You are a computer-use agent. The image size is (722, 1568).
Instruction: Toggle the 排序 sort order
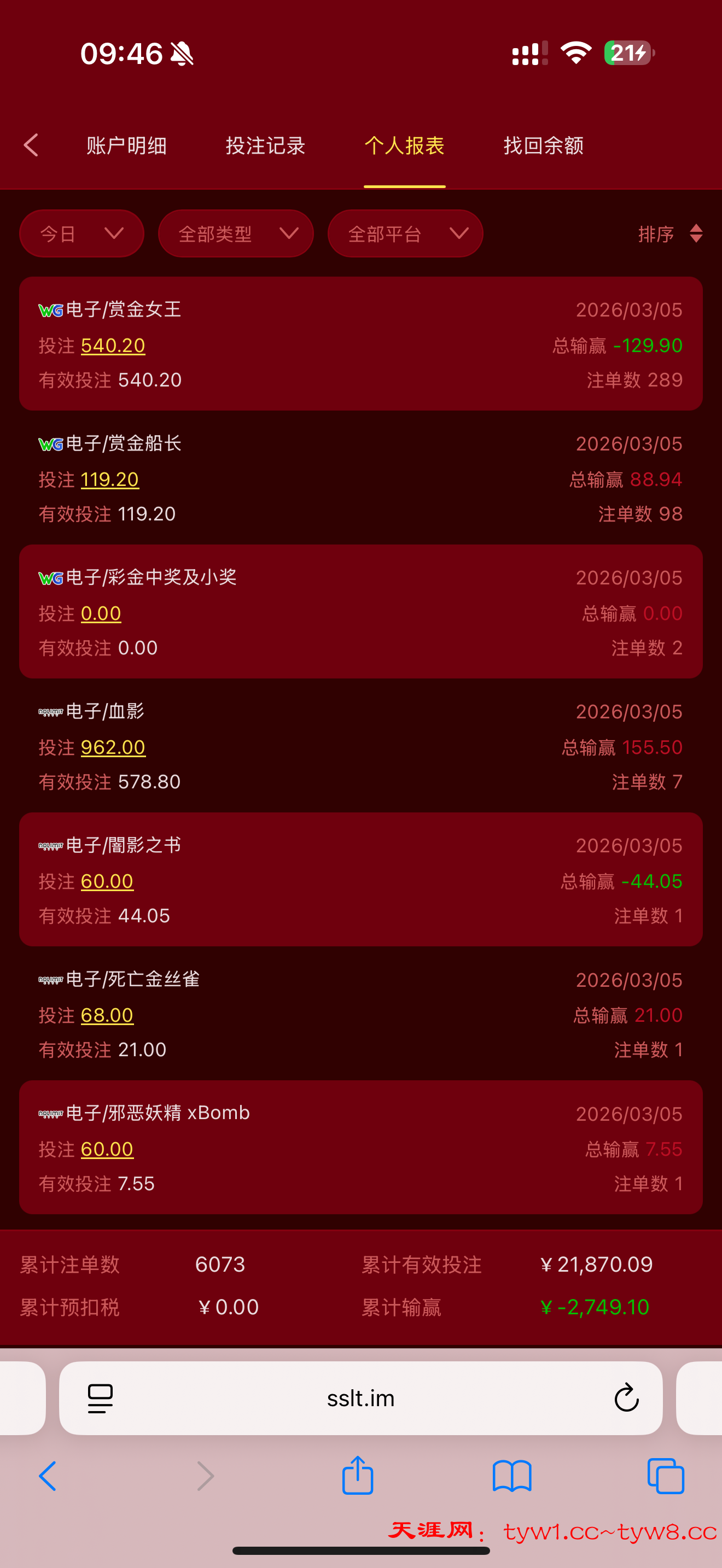pos(669,234)
